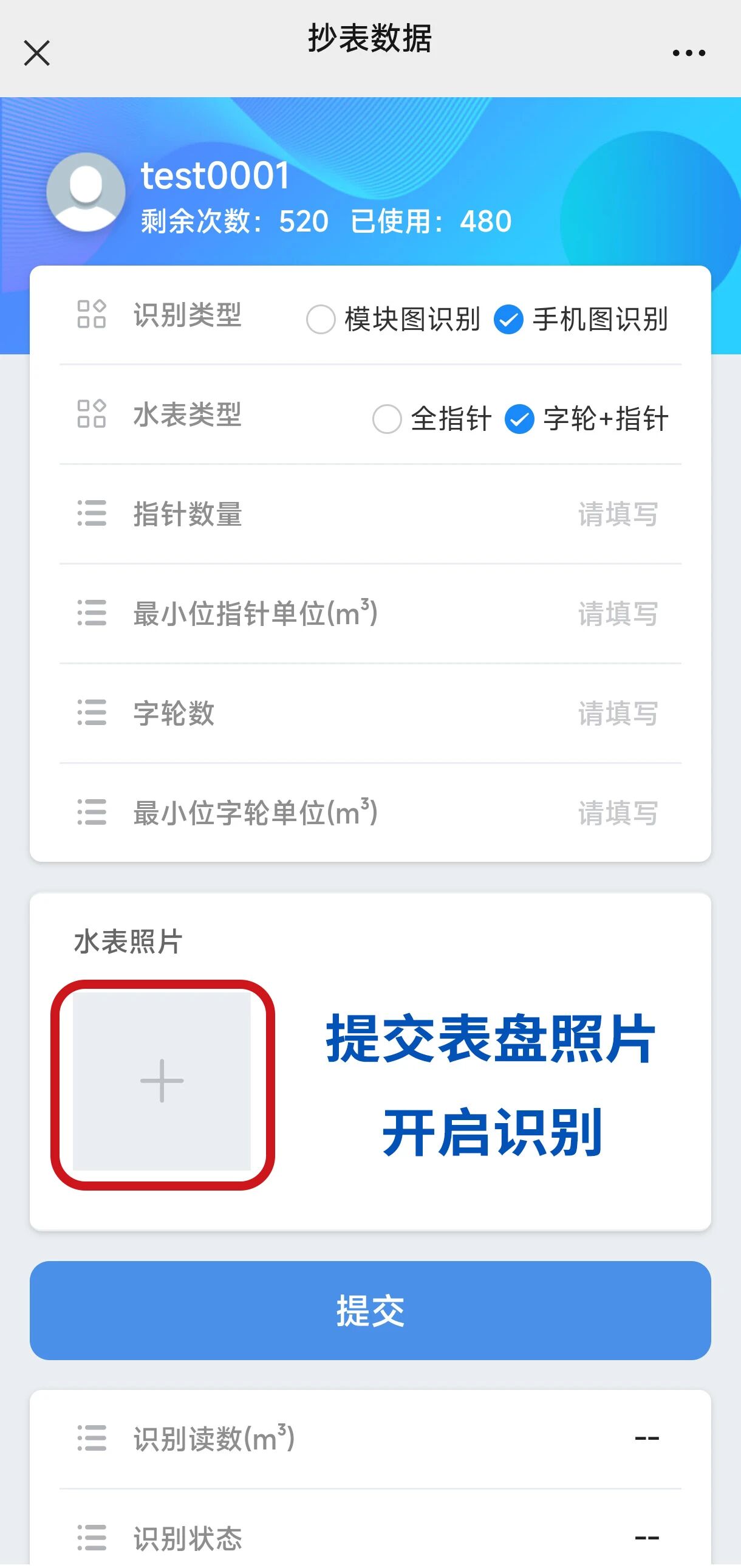Tap the 提交 submit button

coord(370,1310)
